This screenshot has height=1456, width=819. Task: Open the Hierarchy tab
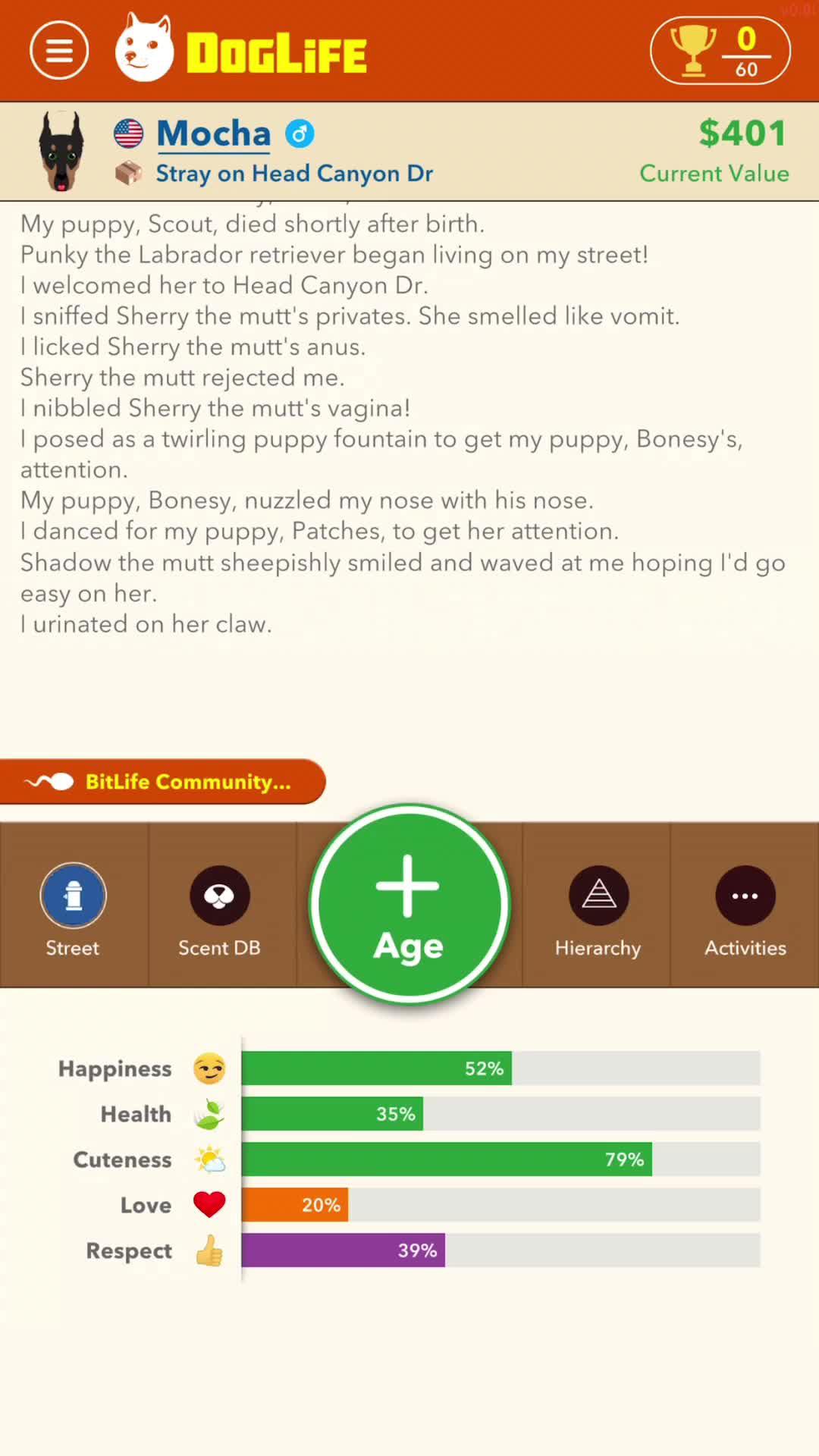(598, 909)
